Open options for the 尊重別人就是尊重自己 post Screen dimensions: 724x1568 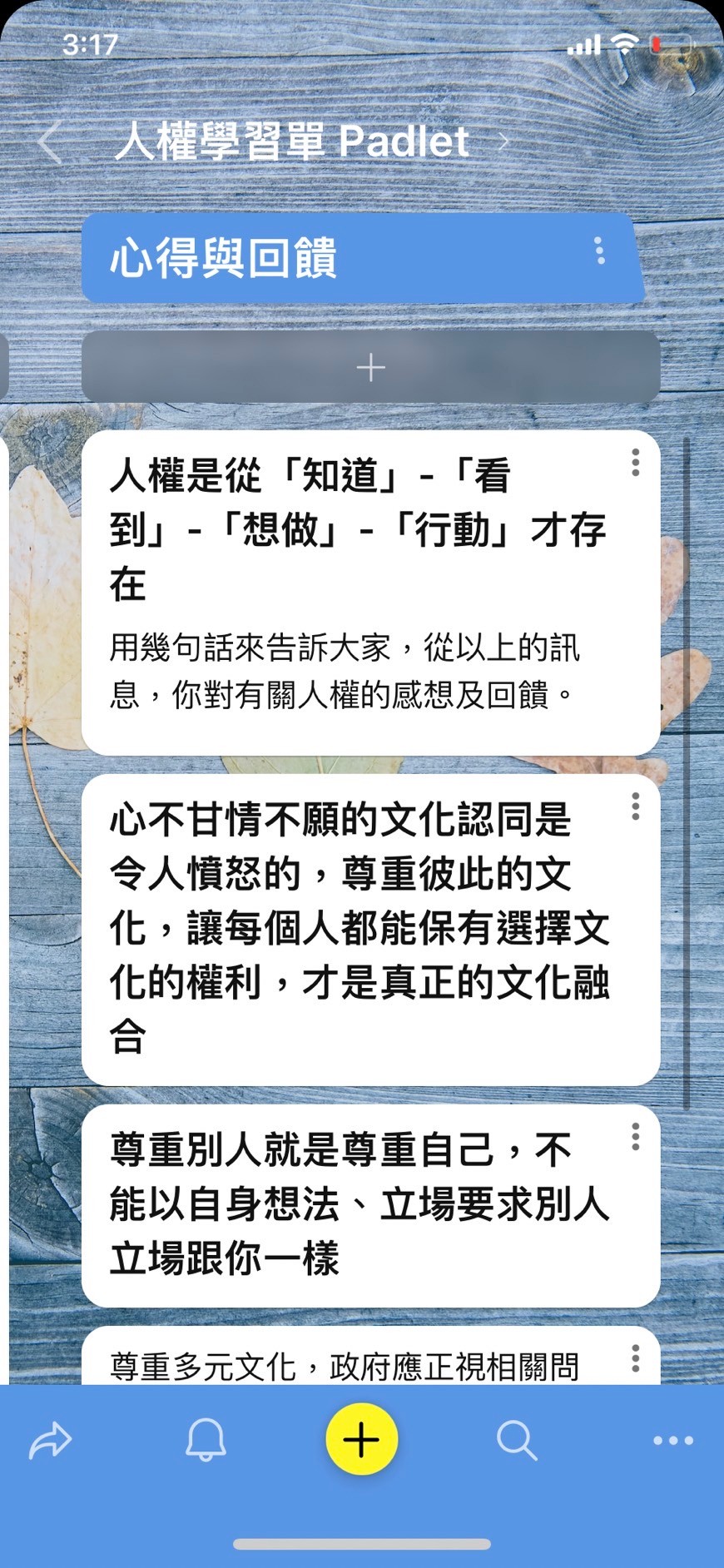pyautogui.click(x=635, y=1136)
